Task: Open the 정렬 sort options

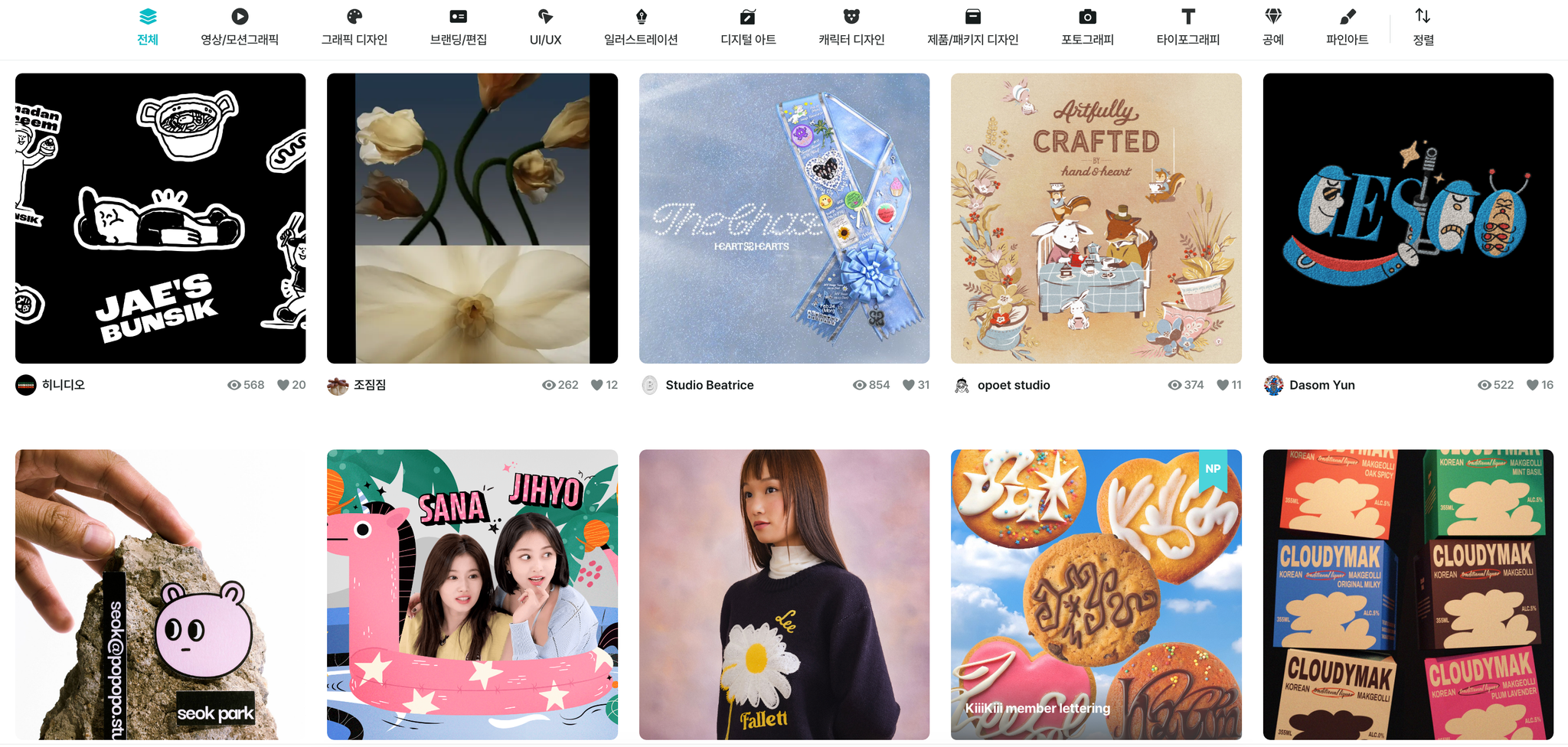Action: tap(1423, 27)
